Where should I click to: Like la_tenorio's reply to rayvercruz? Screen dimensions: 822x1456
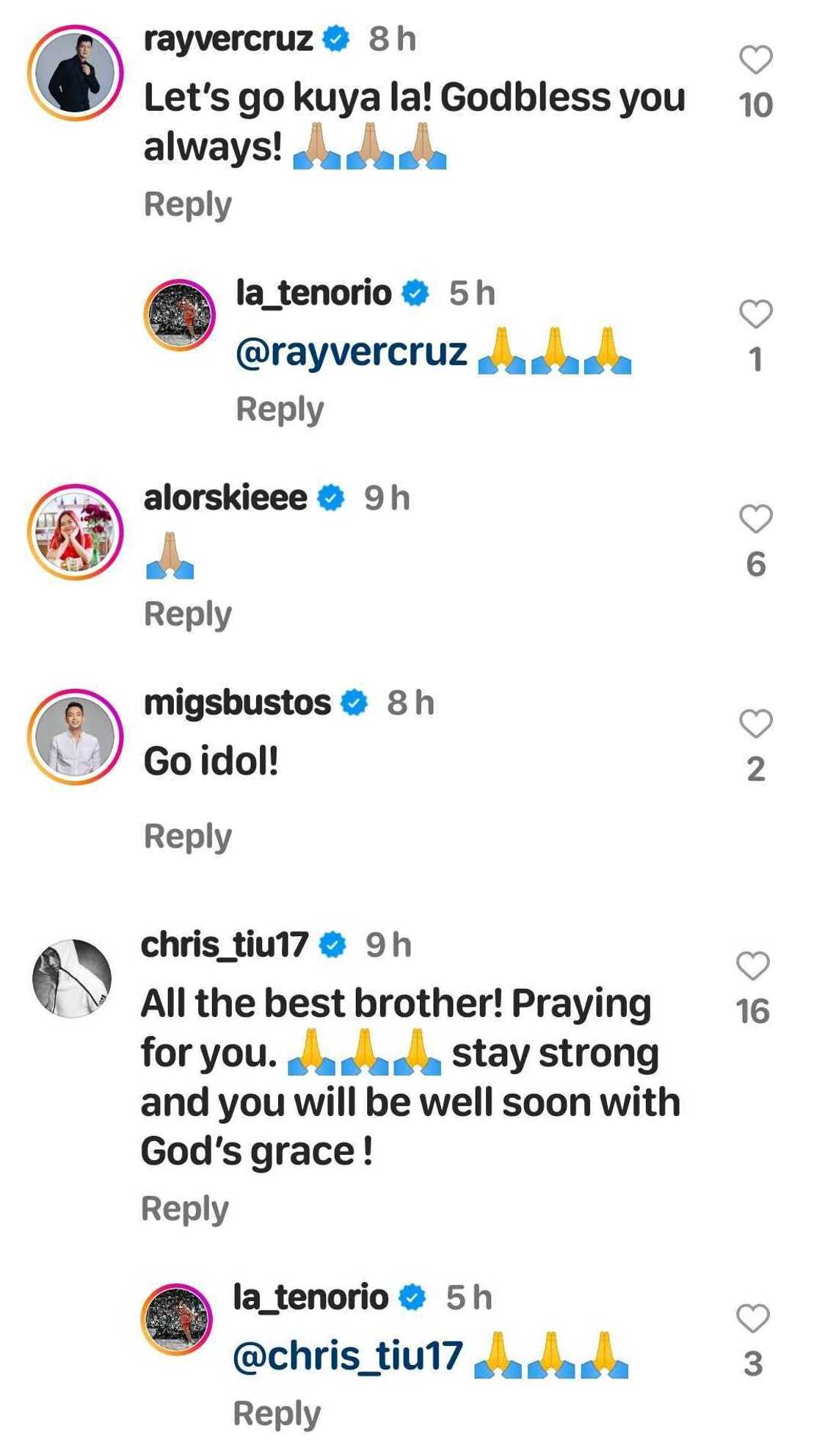pos(755,314)
